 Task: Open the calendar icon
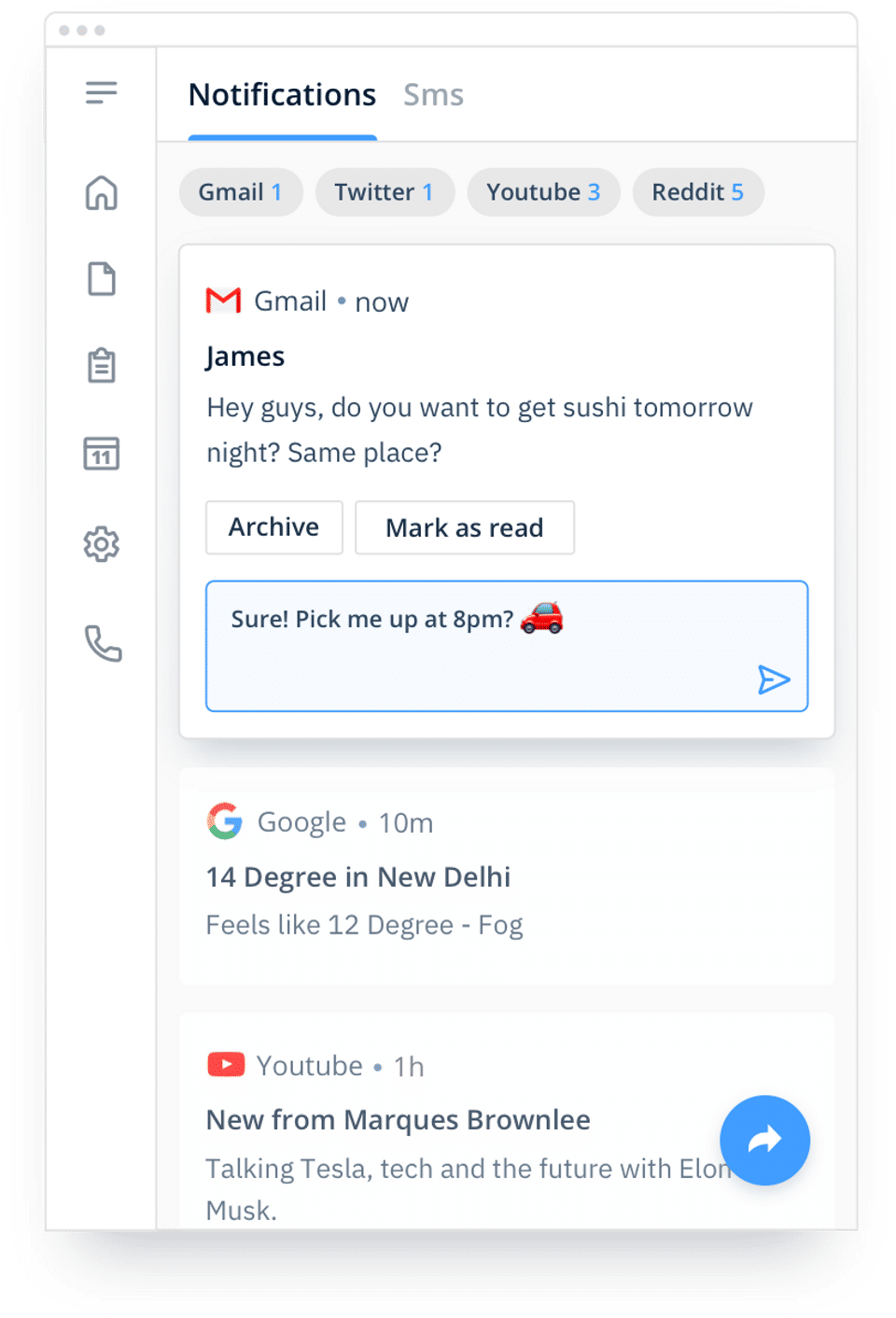click(101, 454)
